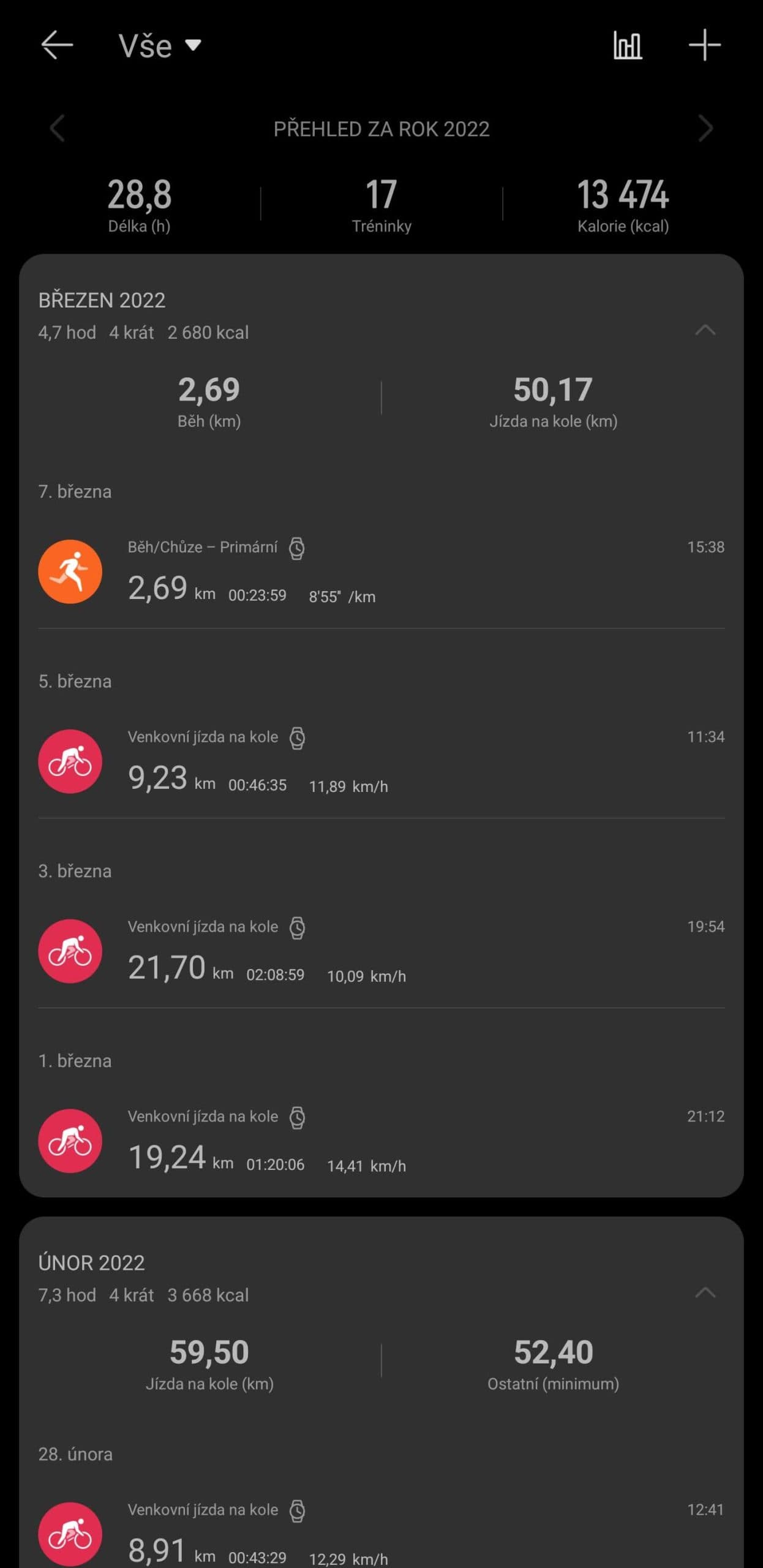
Task: Collapse the Únor 2022 section
Action: click(x=705, y=1293)
